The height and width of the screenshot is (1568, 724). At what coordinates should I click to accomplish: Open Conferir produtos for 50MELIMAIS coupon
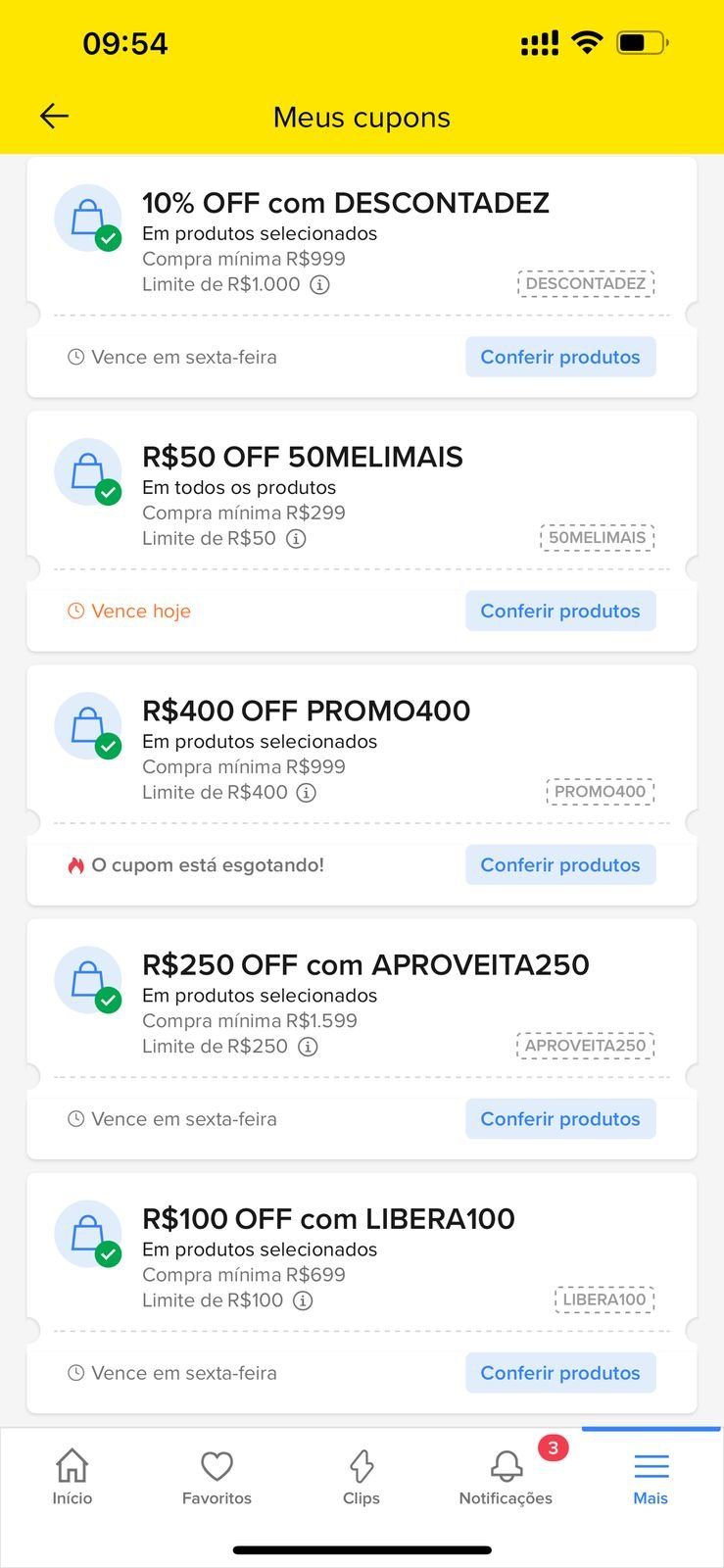pos(560,611)
